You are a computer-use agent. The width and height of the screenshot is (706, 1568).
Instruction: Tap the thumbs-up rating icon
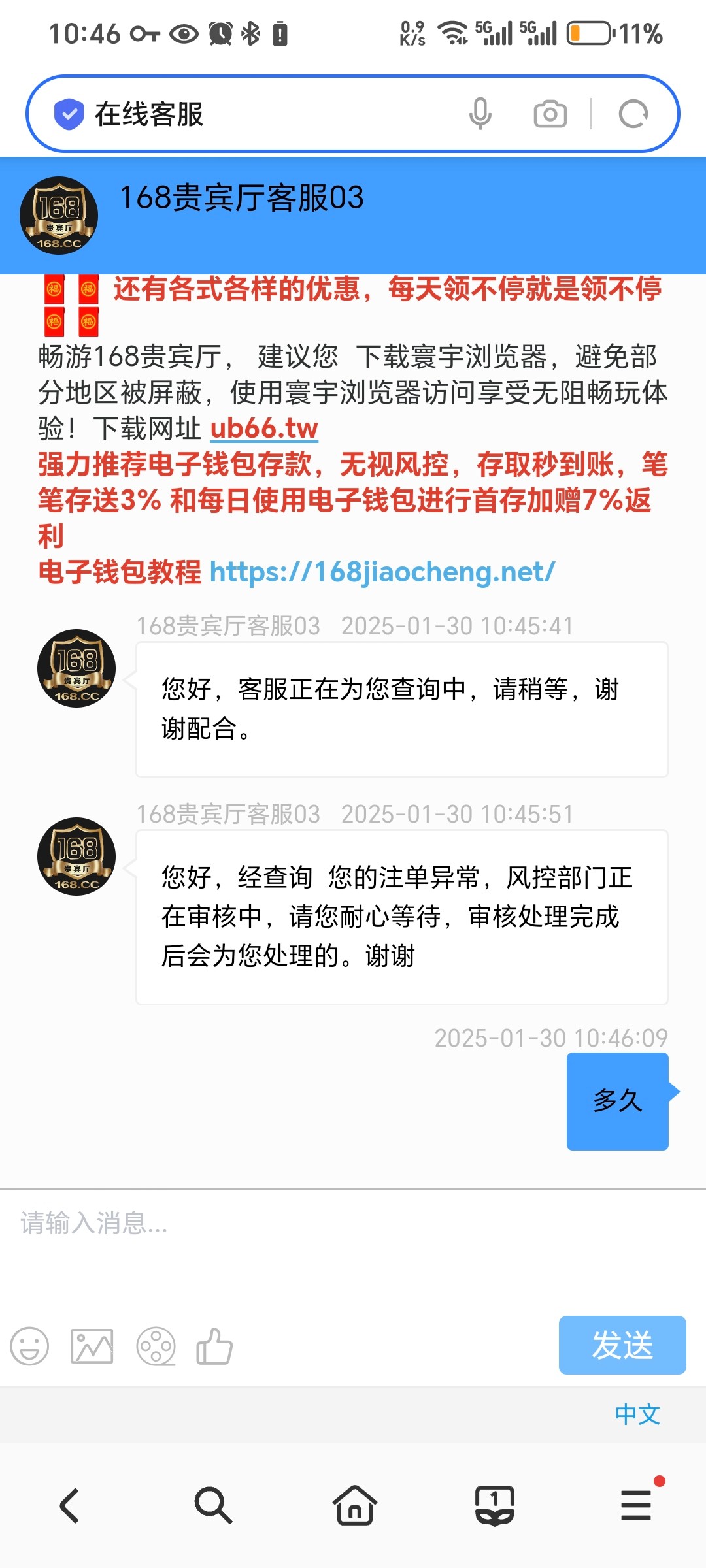point(214,1347)
